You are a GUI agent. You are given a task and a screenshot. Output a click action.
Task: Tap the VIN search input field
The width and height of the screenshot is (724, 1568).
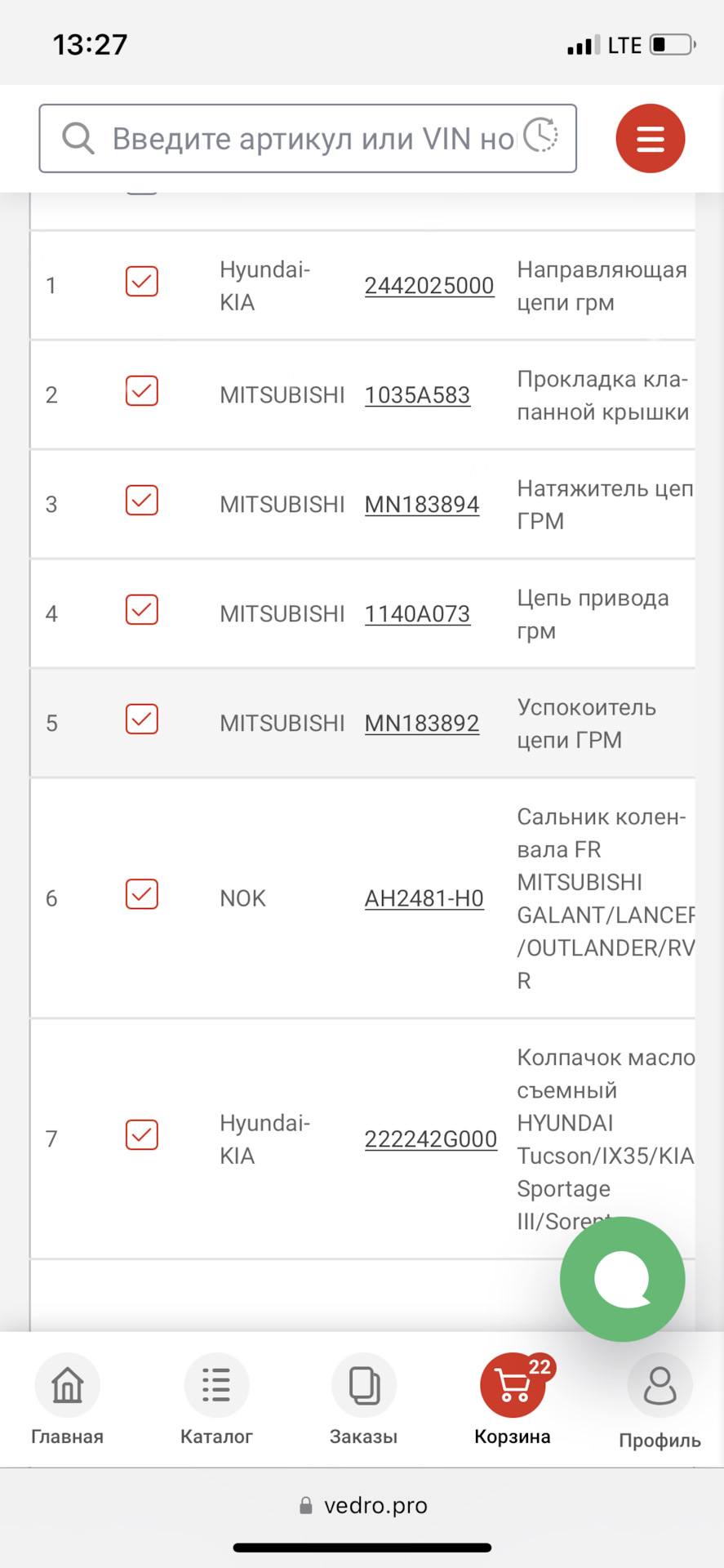(310, 138)
